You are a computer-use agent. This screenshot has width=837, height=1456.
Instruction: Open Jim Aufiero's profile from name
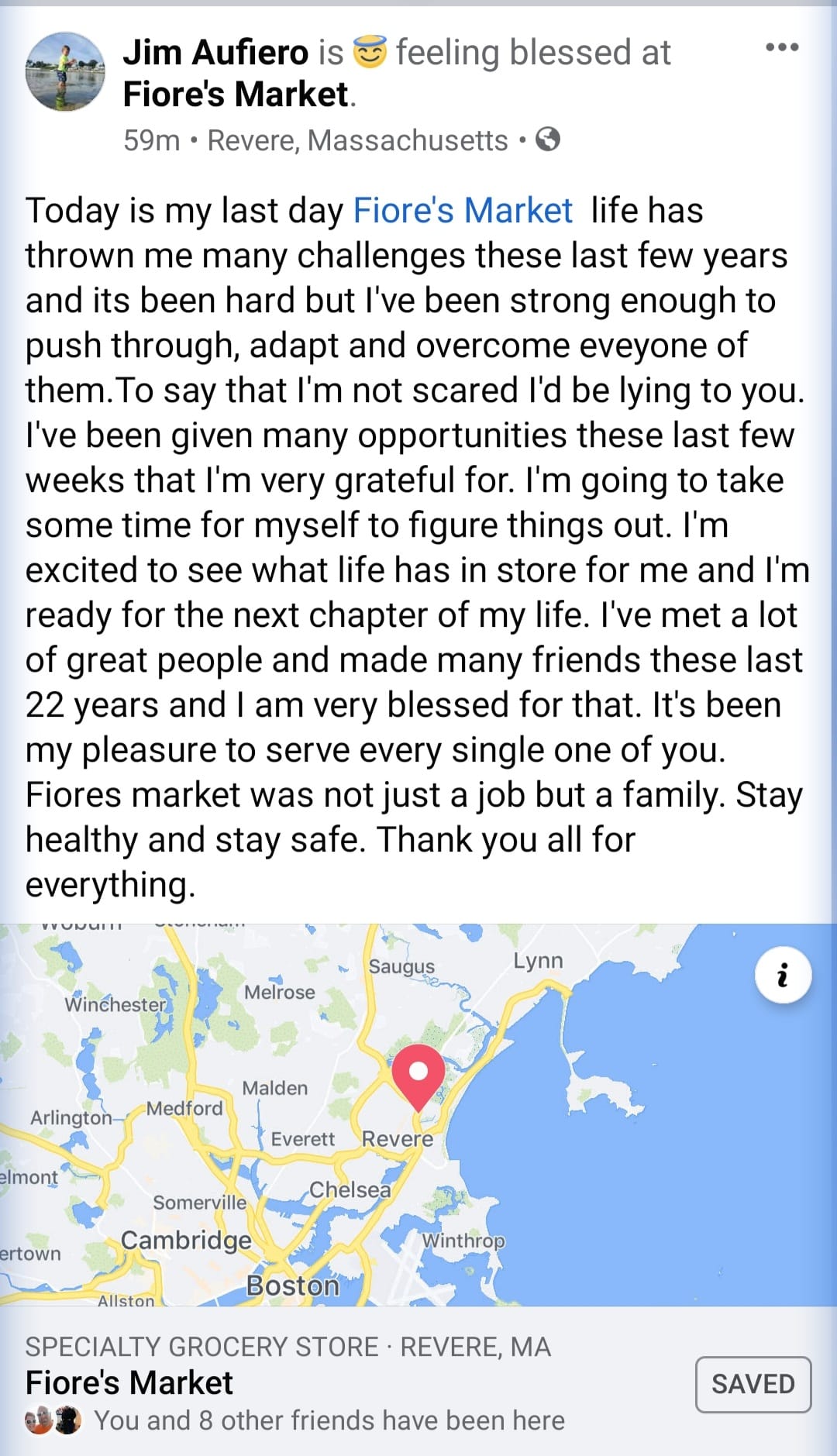215,53
